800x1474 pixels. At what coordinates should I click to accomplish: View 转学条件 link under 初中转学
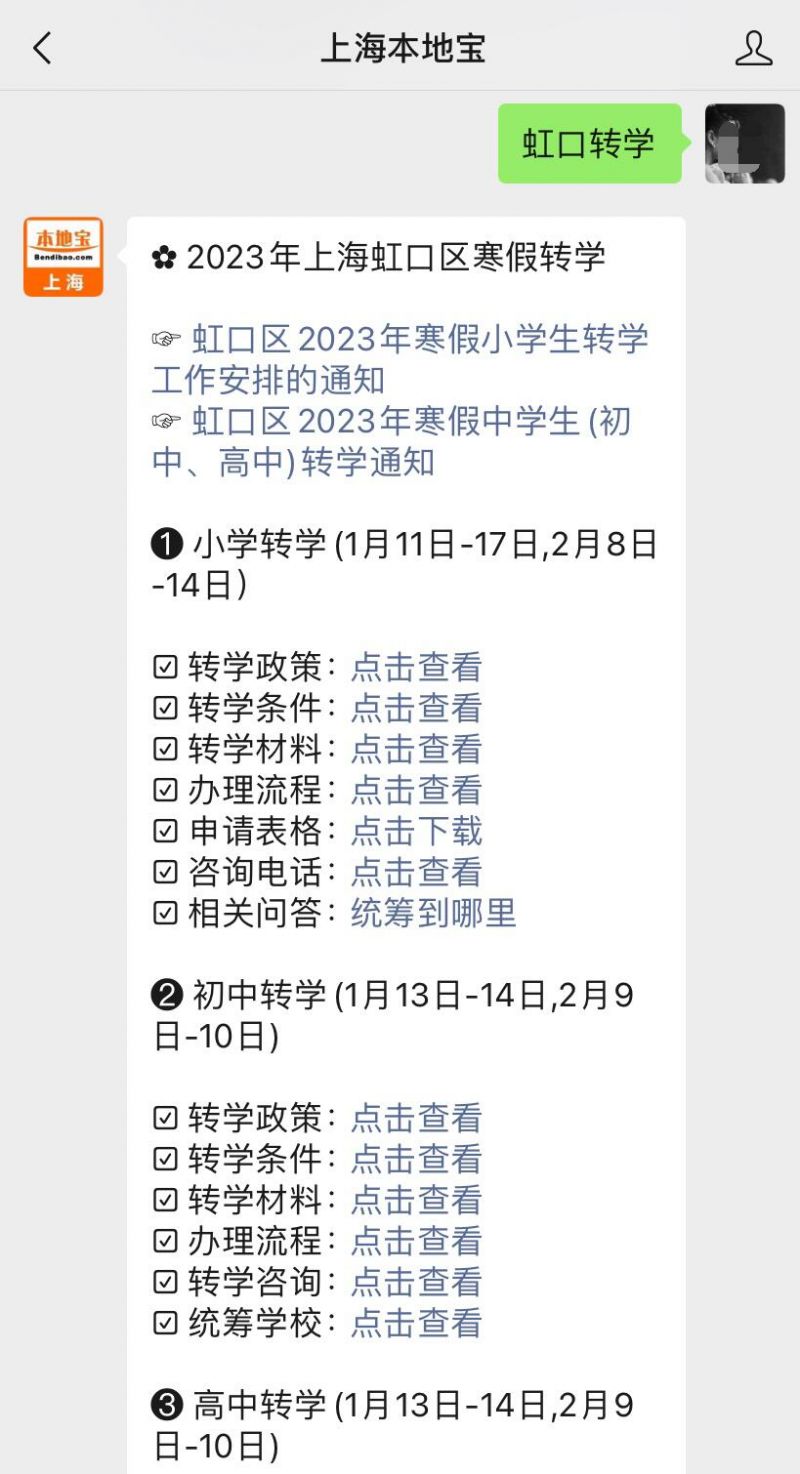[x=416, y=1159]
